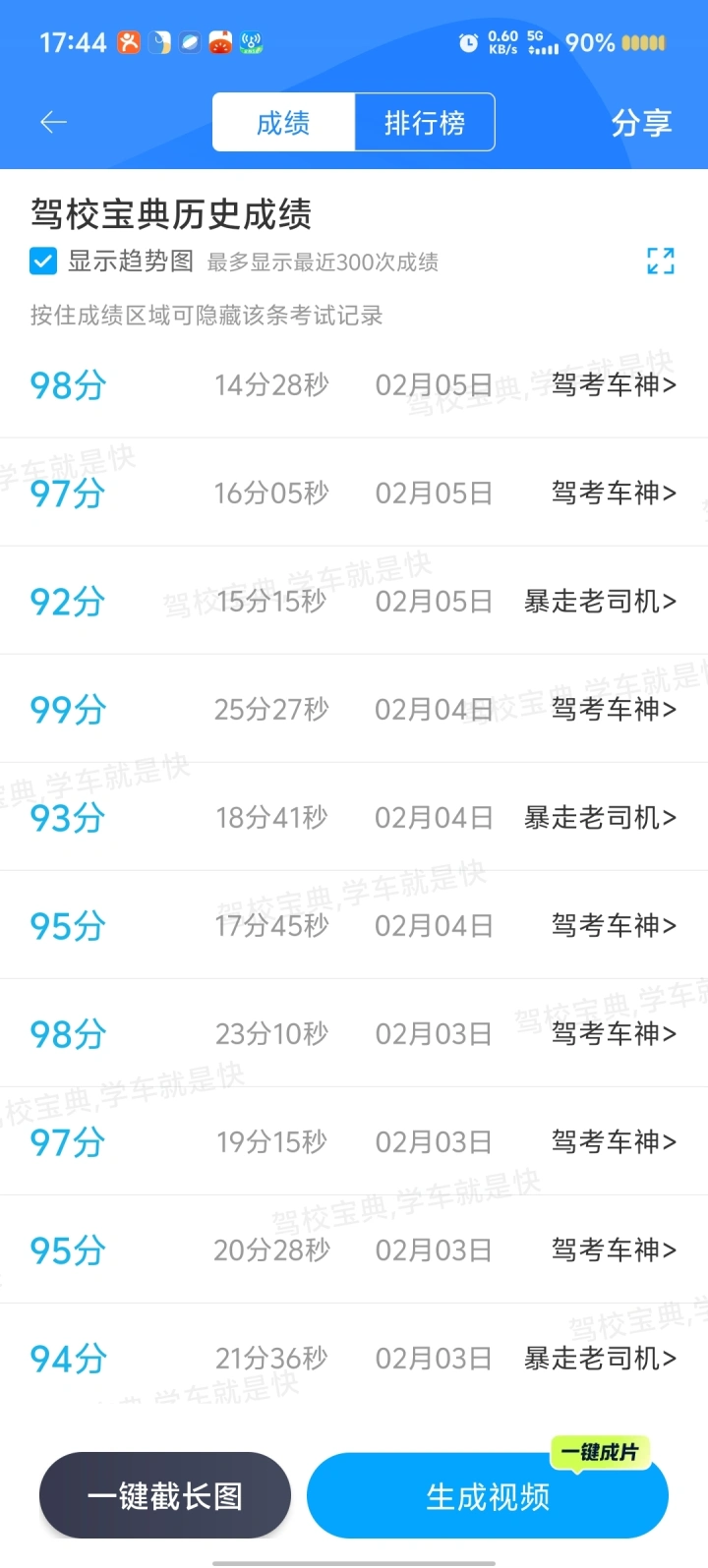The height and width of the screenshot is (1568, 708).
Task: Switch to the 排行榜 tab
Action: pos(424,123)
